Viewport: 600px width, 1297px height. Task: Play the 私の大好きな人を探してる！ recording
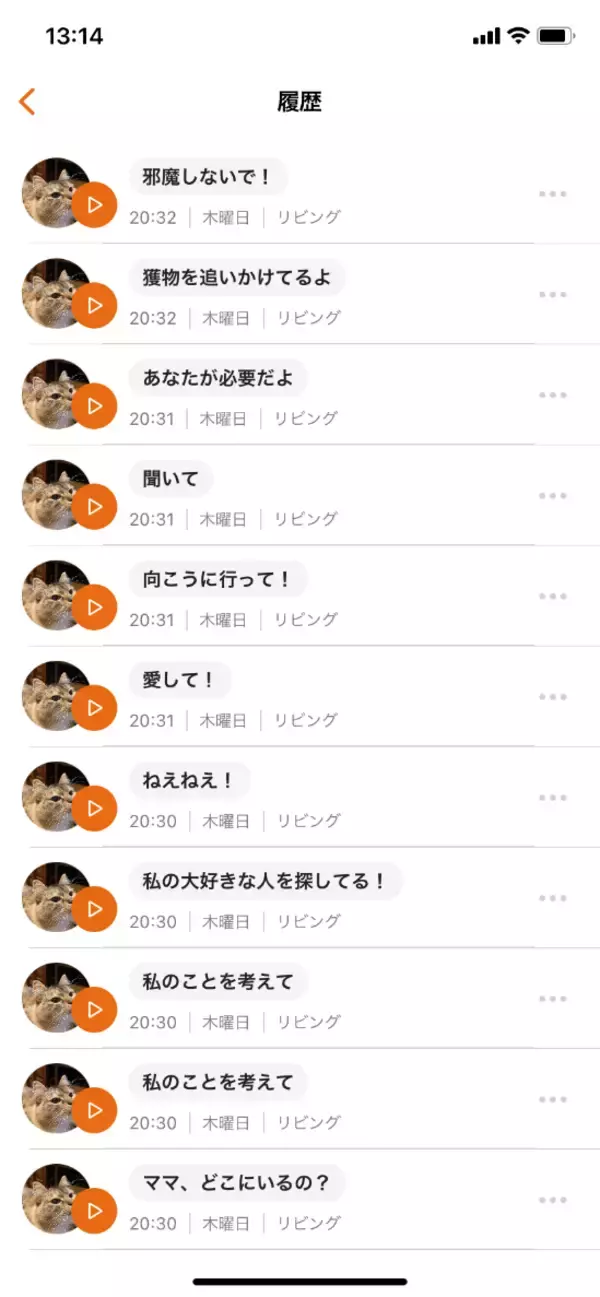coord(95,909)
